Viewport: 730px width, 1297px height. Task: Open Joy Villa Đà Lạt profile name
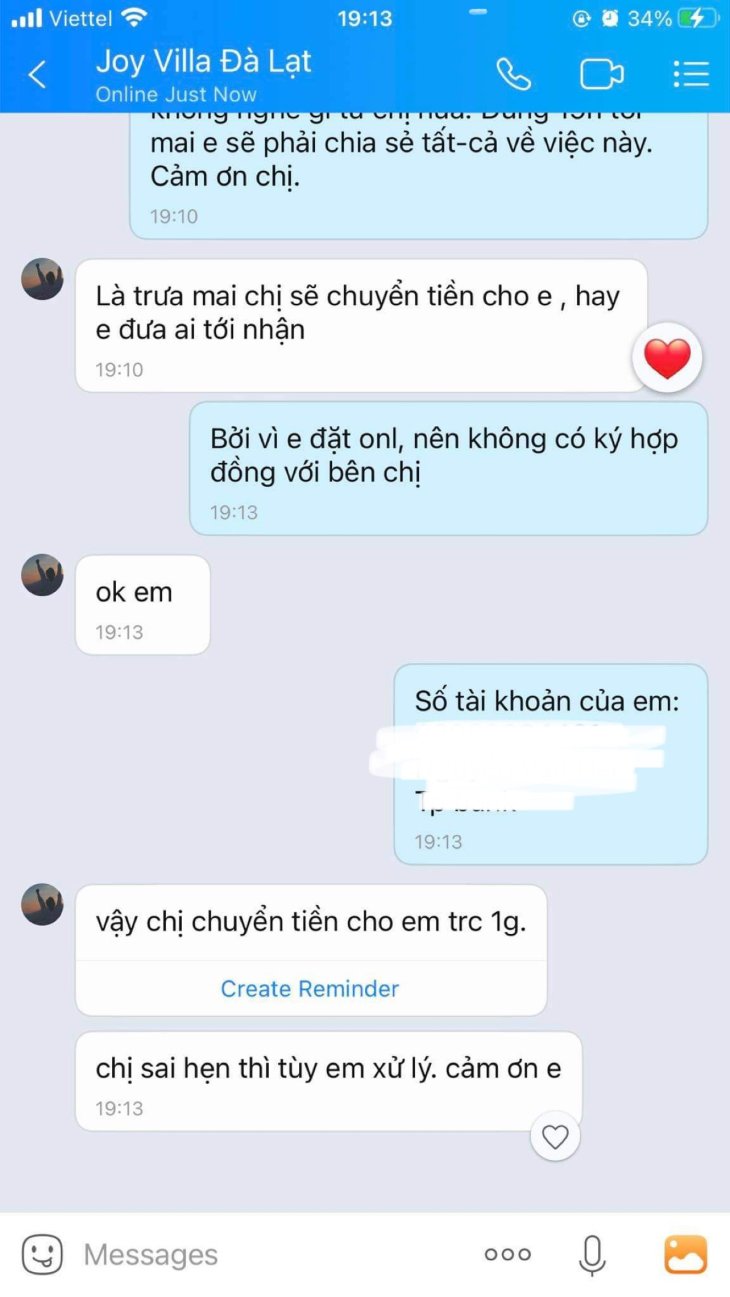tap(204, 62)
